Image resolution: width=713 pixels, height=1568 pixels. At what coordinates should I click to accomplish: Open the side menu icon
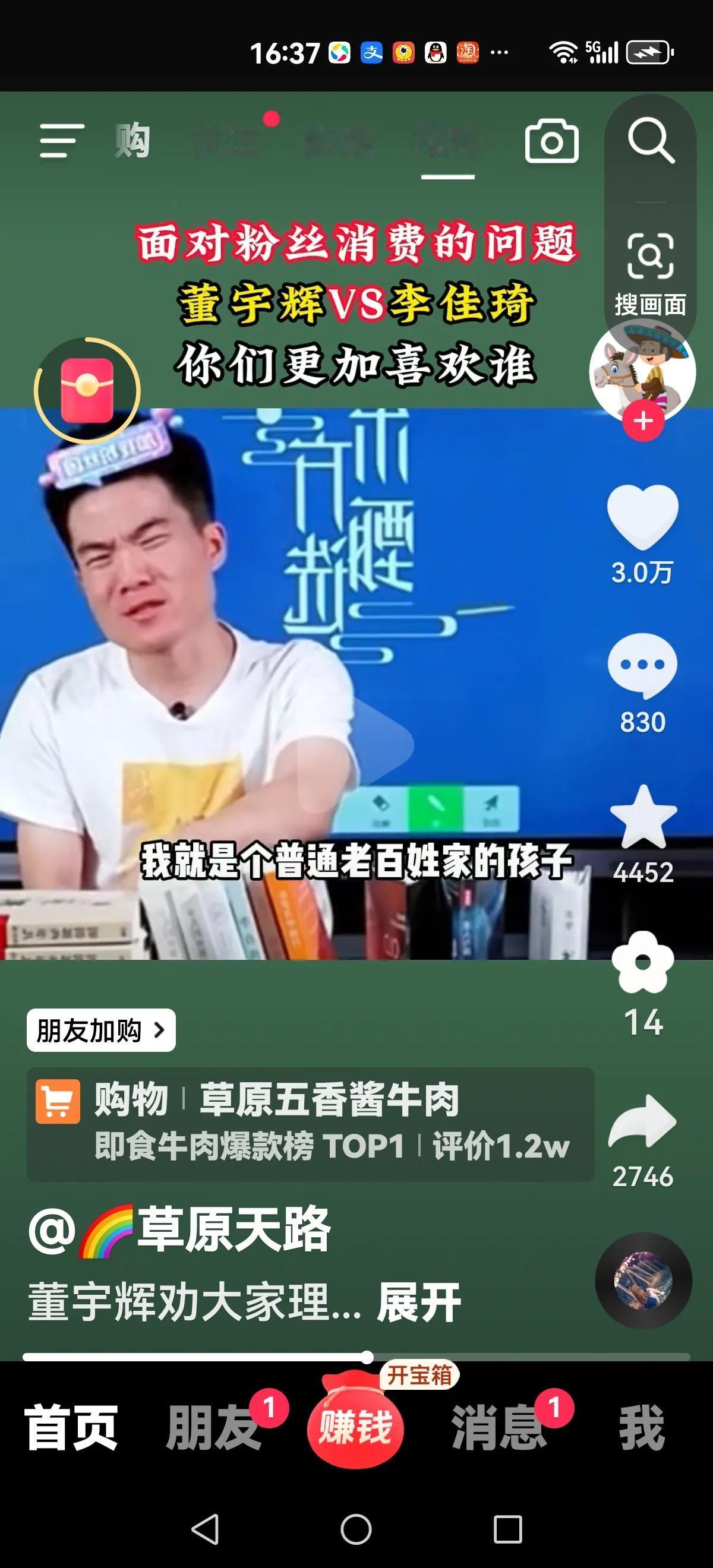point(62,141)
